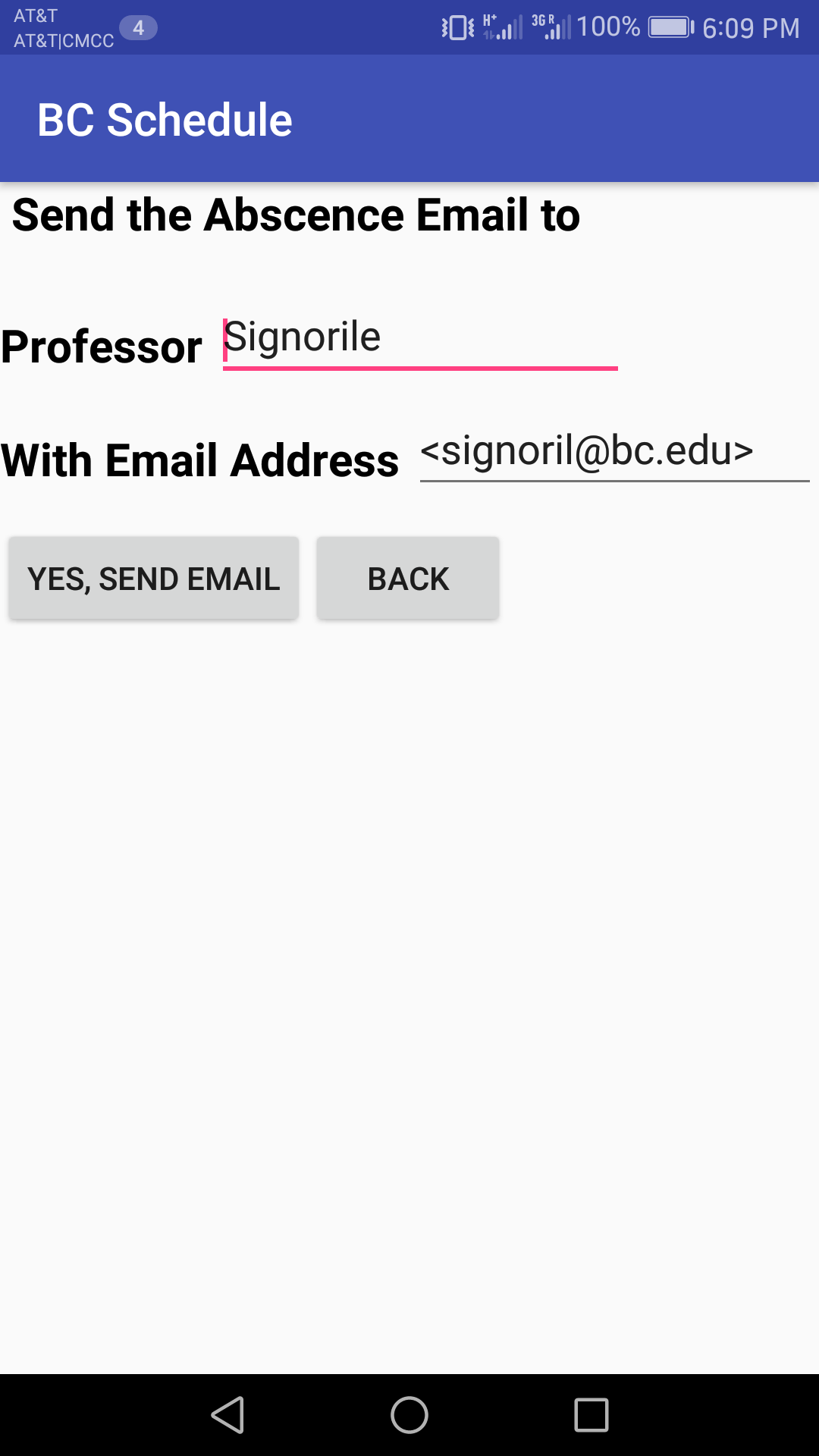This screenshot has width=819, height=1456.
Task: Open recent apps from the navigation bar
Action: pos(591,1415)
